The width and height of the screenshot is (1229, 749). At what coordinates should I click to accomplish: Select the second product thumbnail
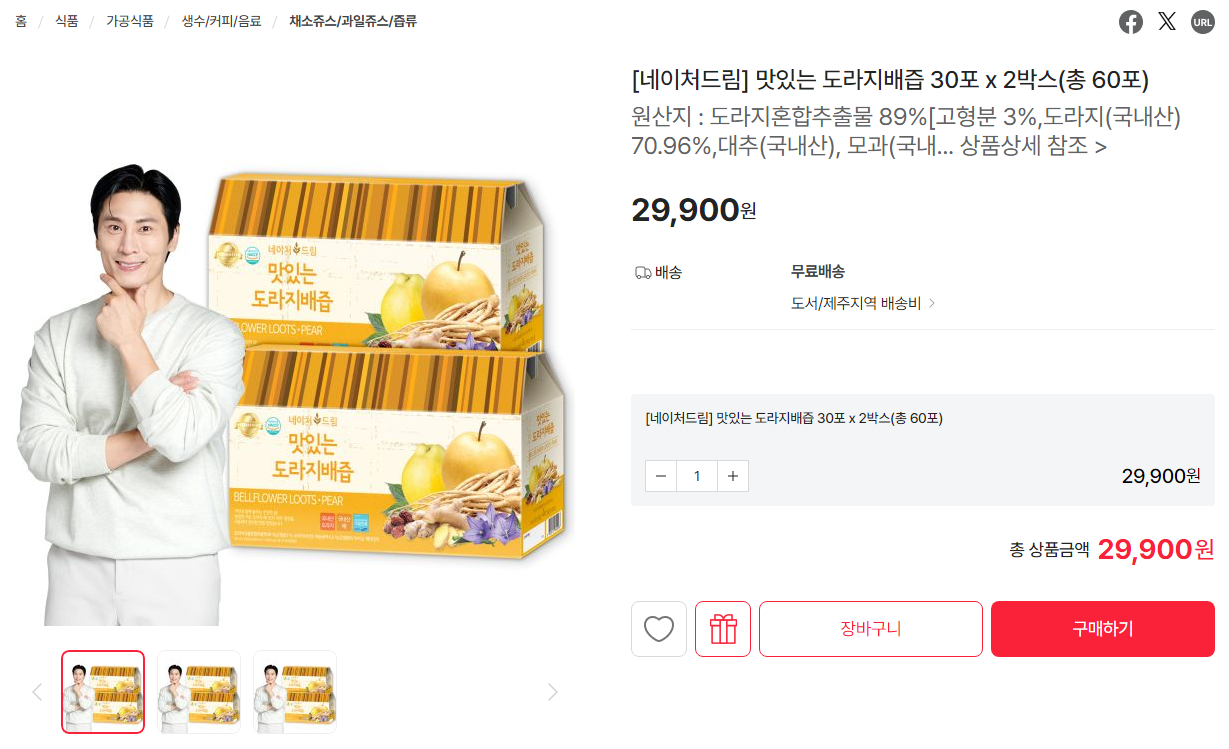pos(199,692)
